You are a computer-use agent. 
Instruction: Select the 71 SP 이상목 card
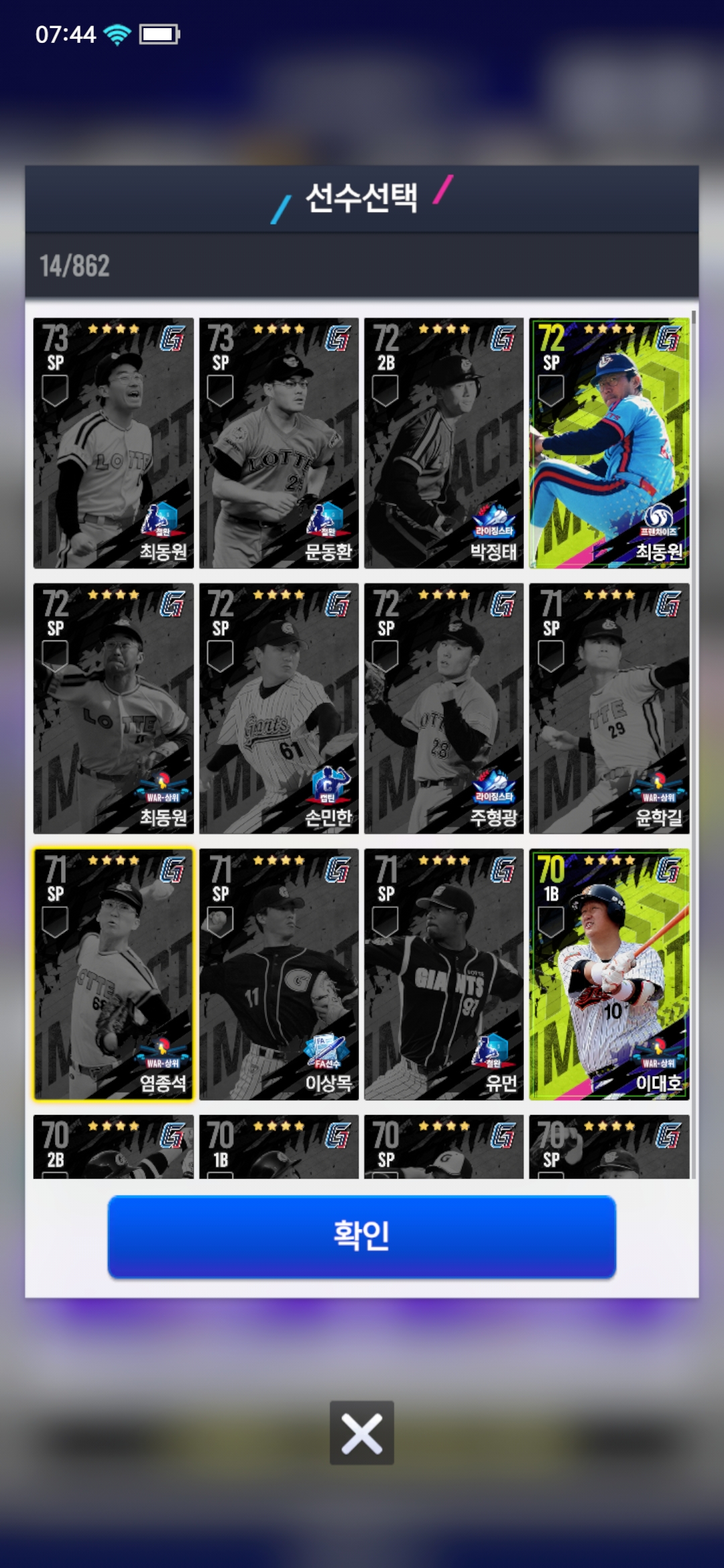(x=279, y=974)
